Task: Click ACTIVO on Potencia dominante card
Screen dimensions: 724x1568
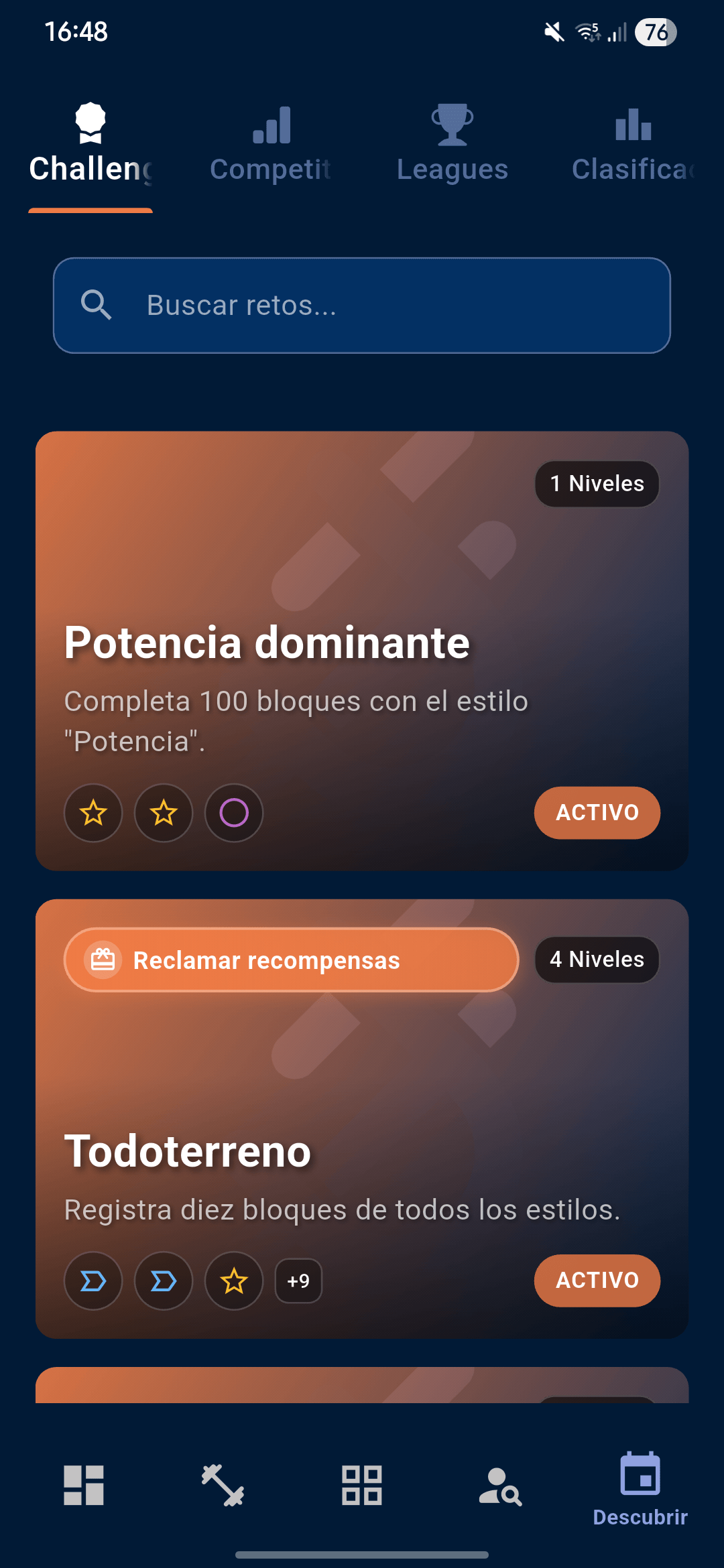Action: 596,813
